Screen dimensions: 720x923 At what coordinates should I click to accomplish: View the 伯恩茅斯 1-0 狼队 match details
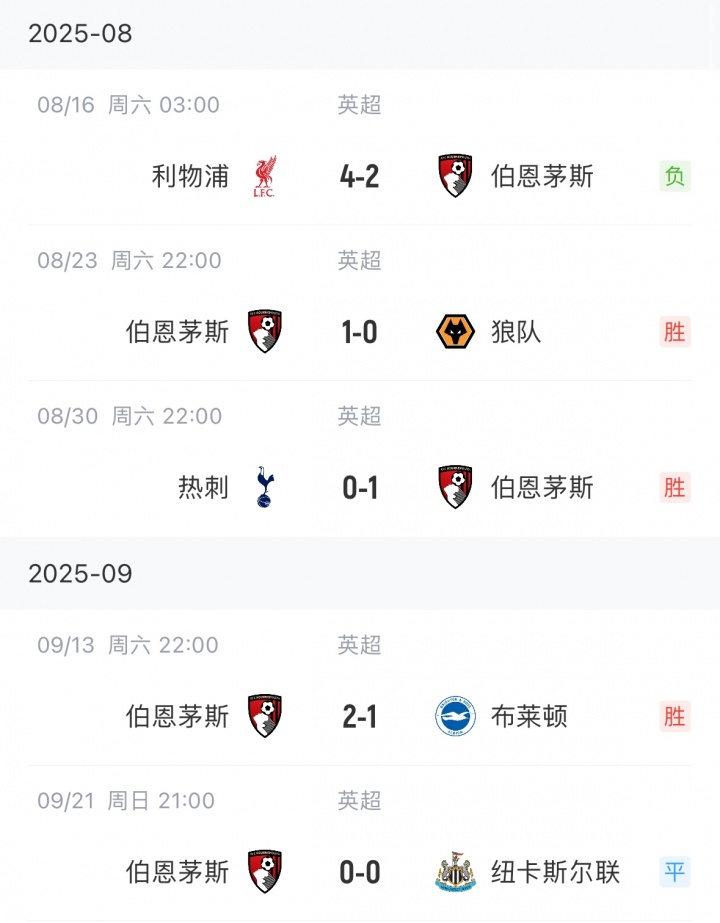[359, 332]
